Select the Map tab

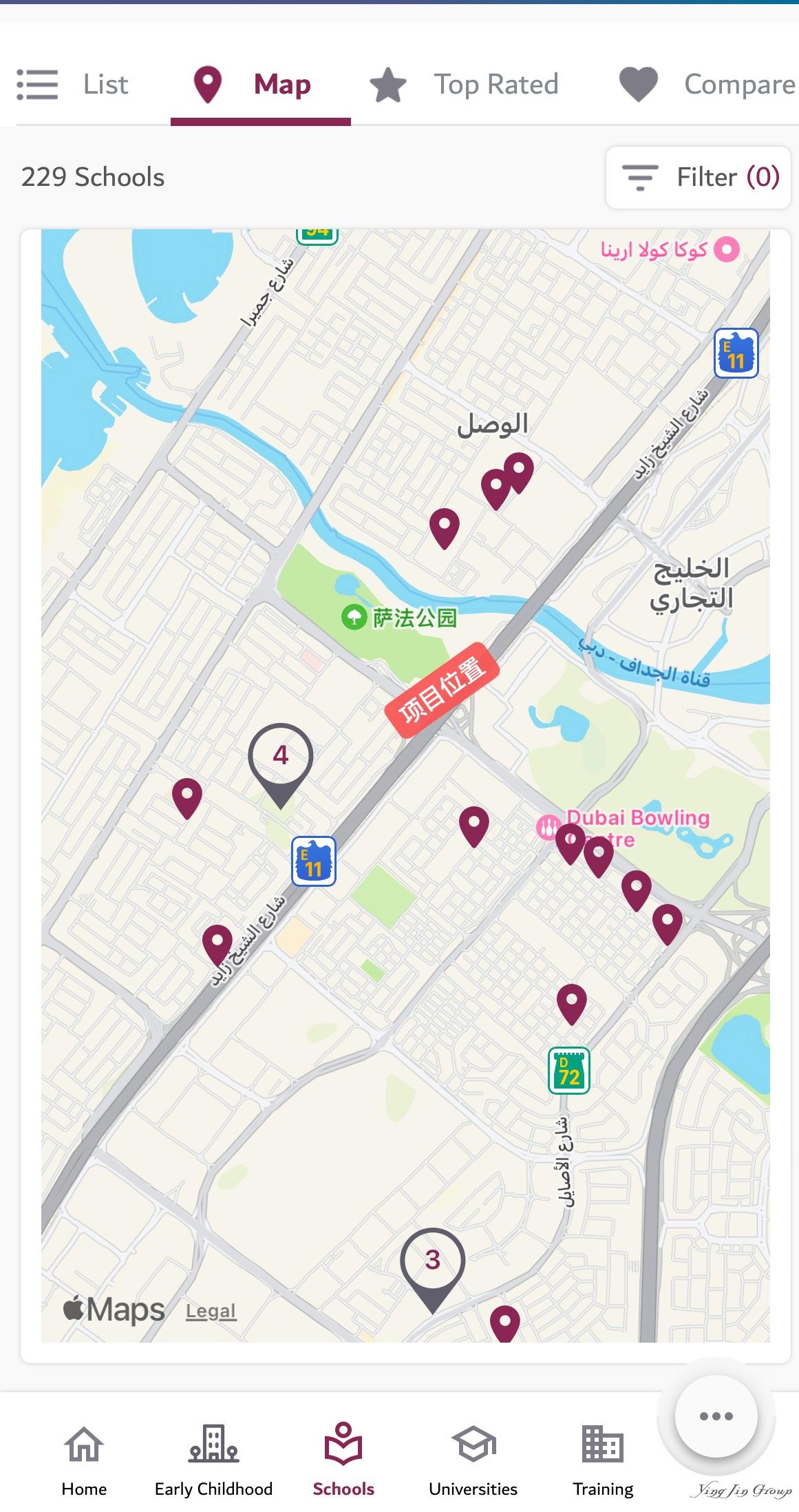point(260,85)
